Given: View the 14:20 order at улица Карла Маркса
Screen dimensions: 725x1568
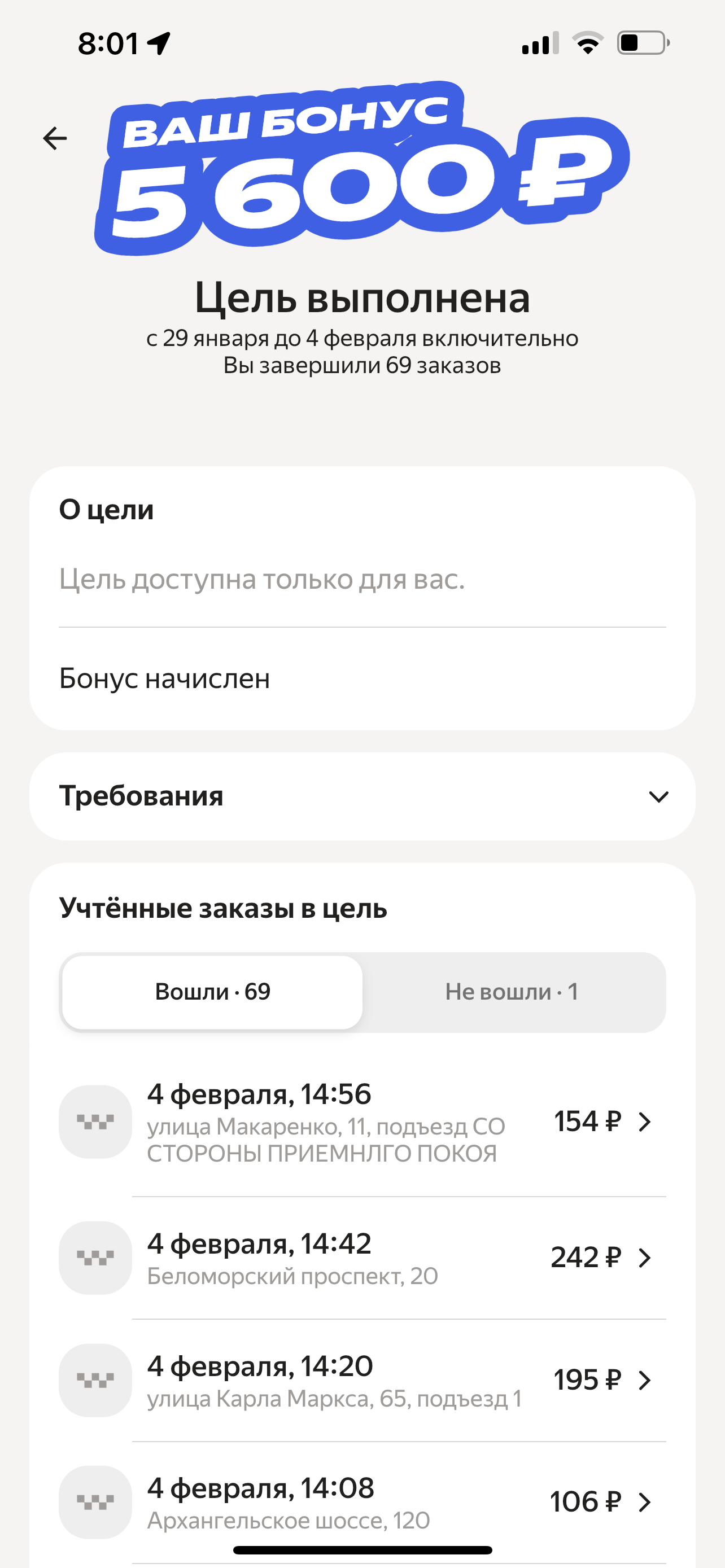Looking at the screenshot, I should coord(362,1380).
